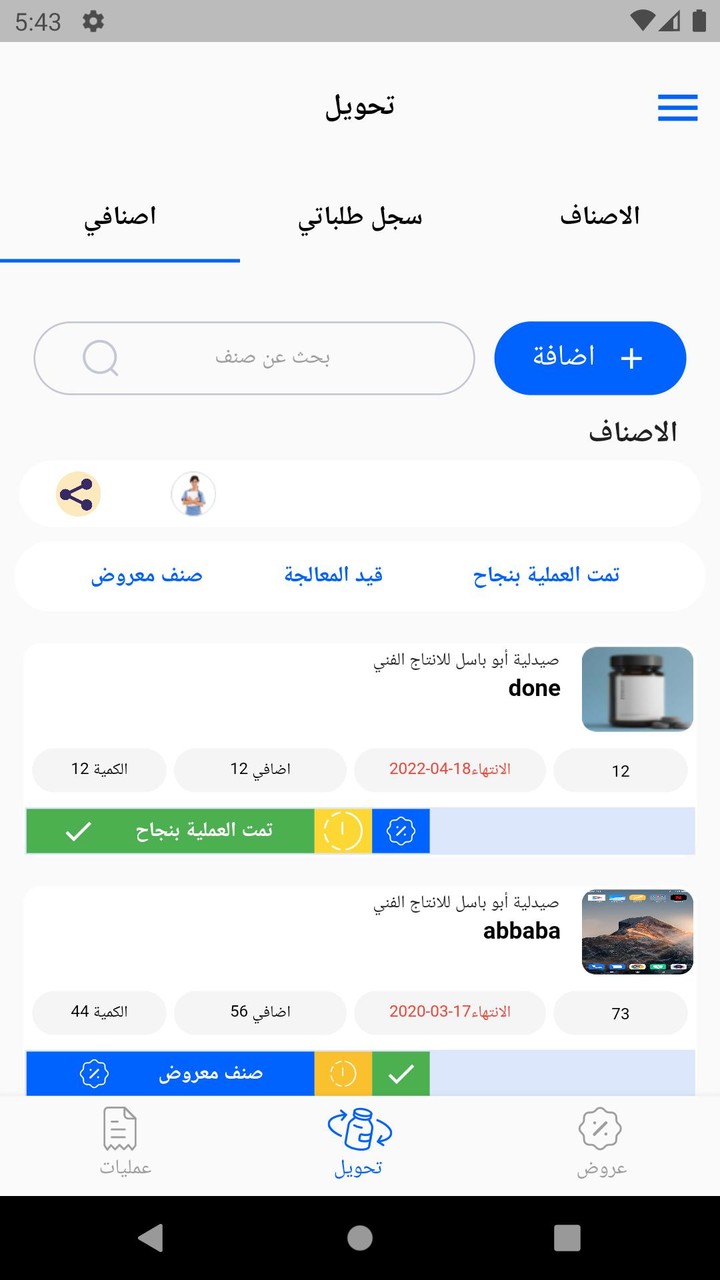
Task: Tap the nurse avatar icon
Action: click(193, 494)
